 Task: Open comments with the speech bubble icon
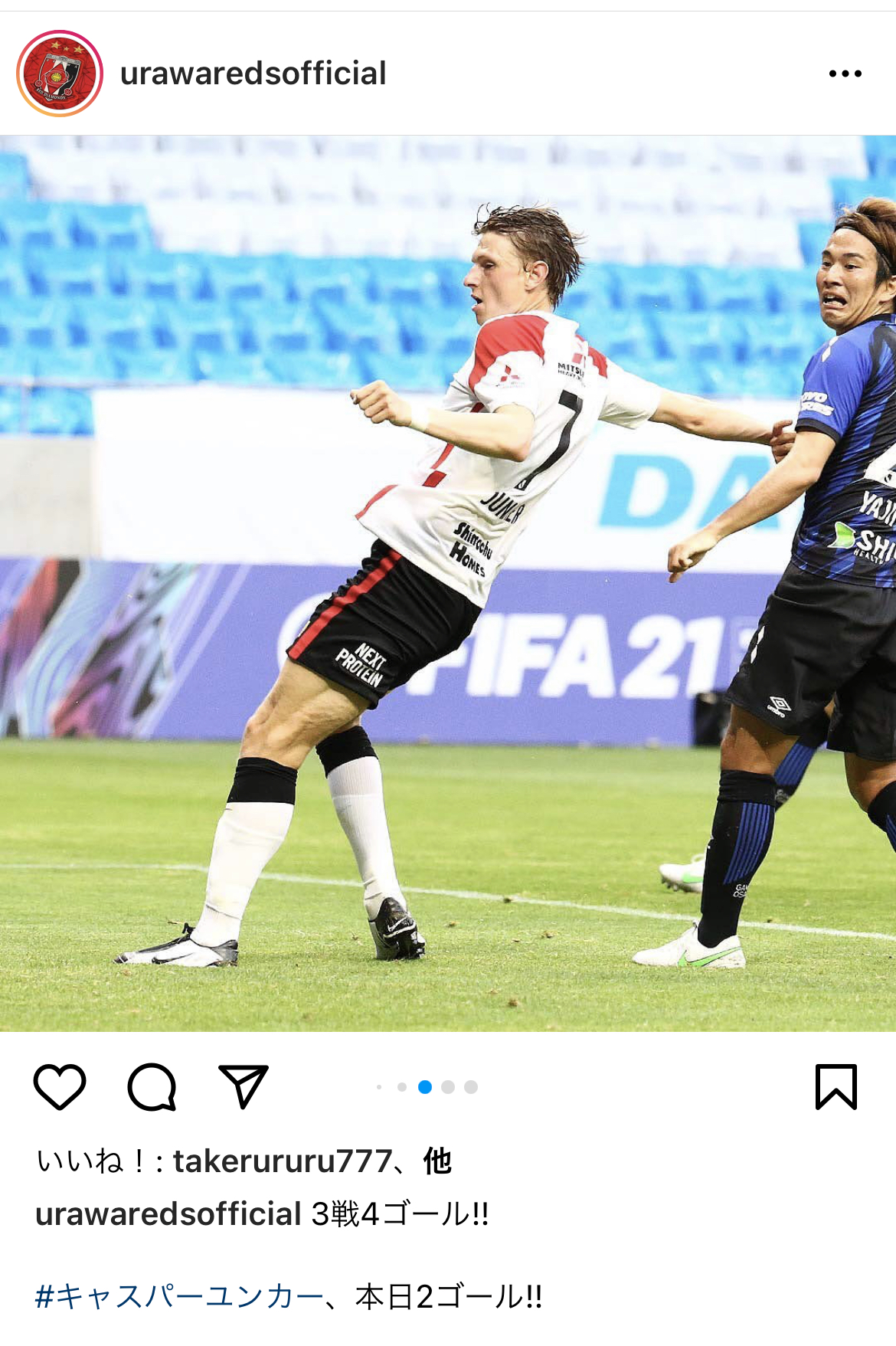click(152, 1086)
